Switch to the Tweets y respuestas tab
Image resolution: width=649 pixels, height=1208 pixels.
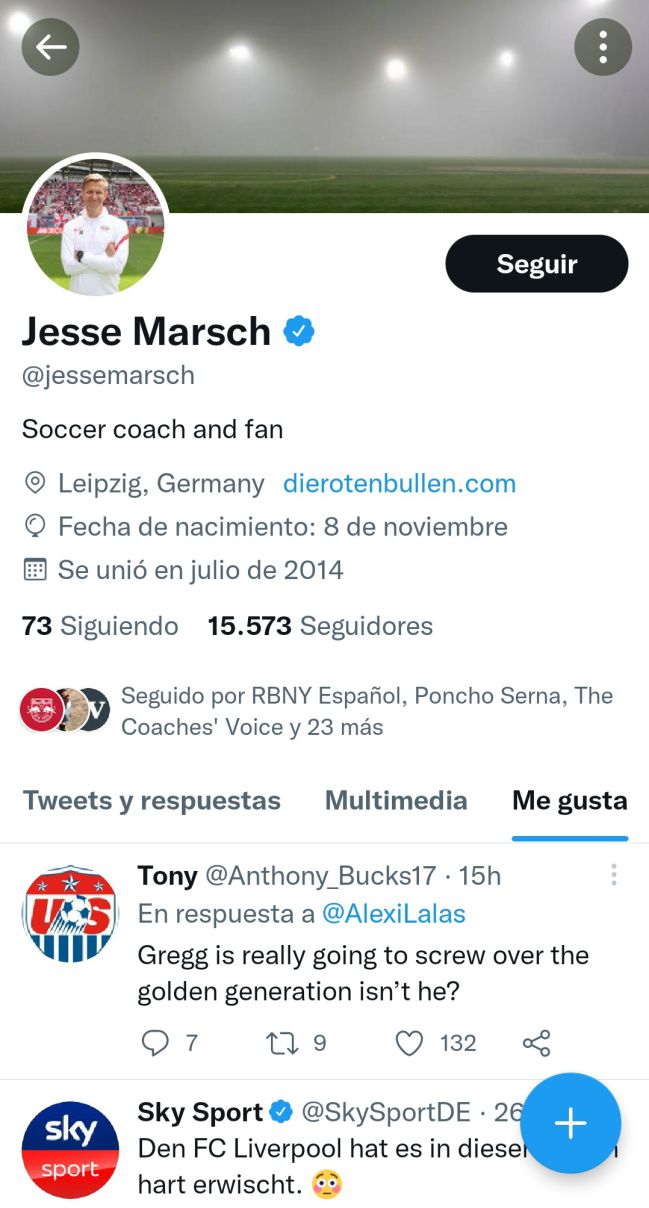click(x=152, y=801)
